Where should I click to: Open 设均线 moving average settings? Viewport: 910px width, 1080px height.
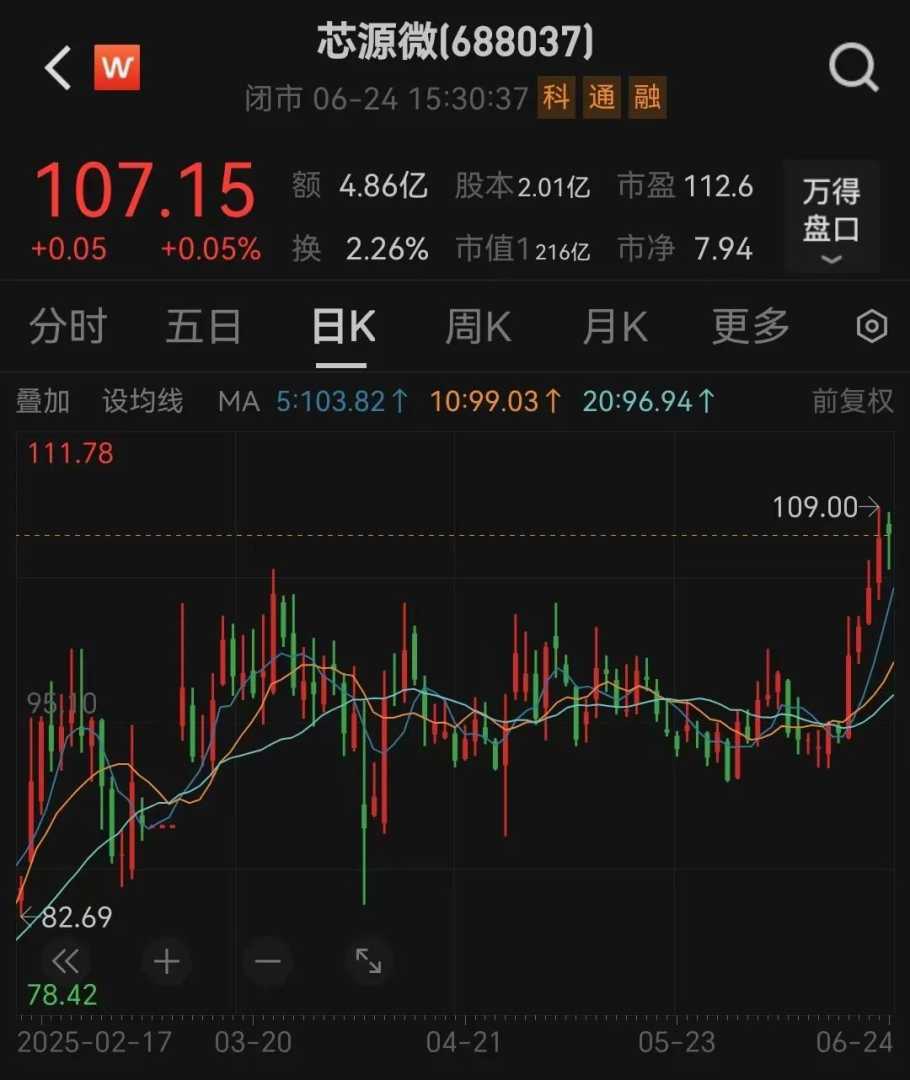(x=143, y=402)
